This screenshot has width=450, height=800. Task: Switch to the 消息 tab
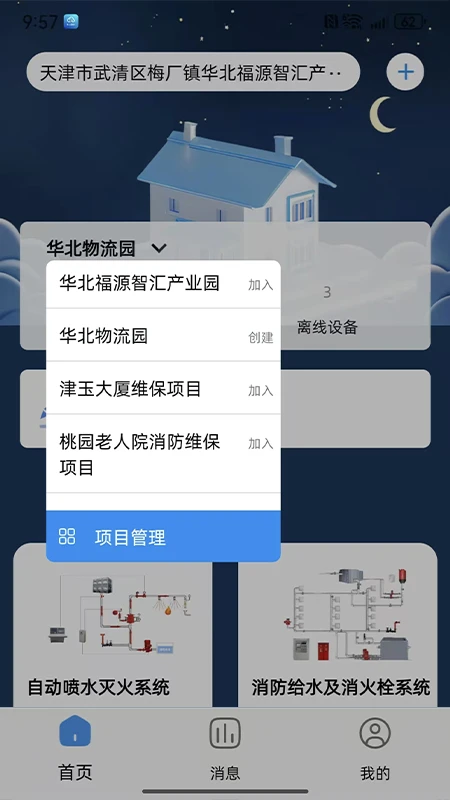[x=225, y=748]
